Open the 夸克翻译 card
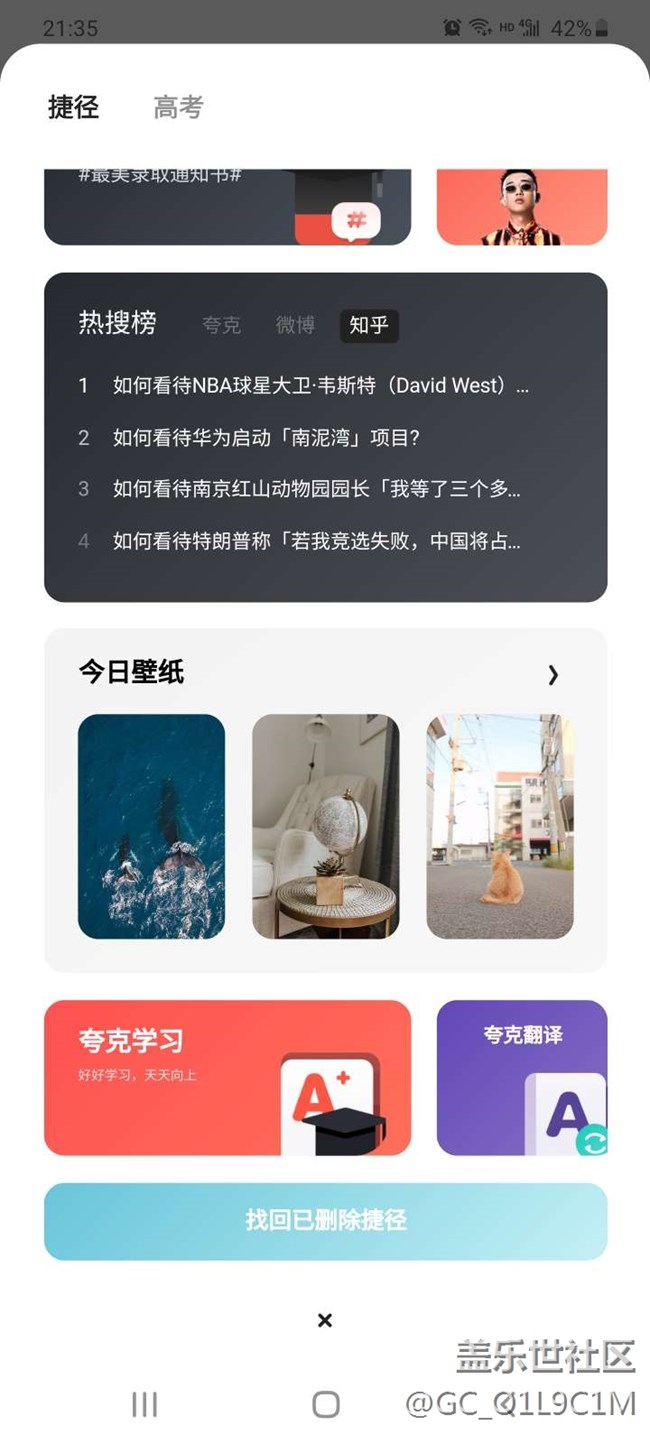Image resolution: width=650 pixels, height=1444 pixels. [x=522, y=1078]
